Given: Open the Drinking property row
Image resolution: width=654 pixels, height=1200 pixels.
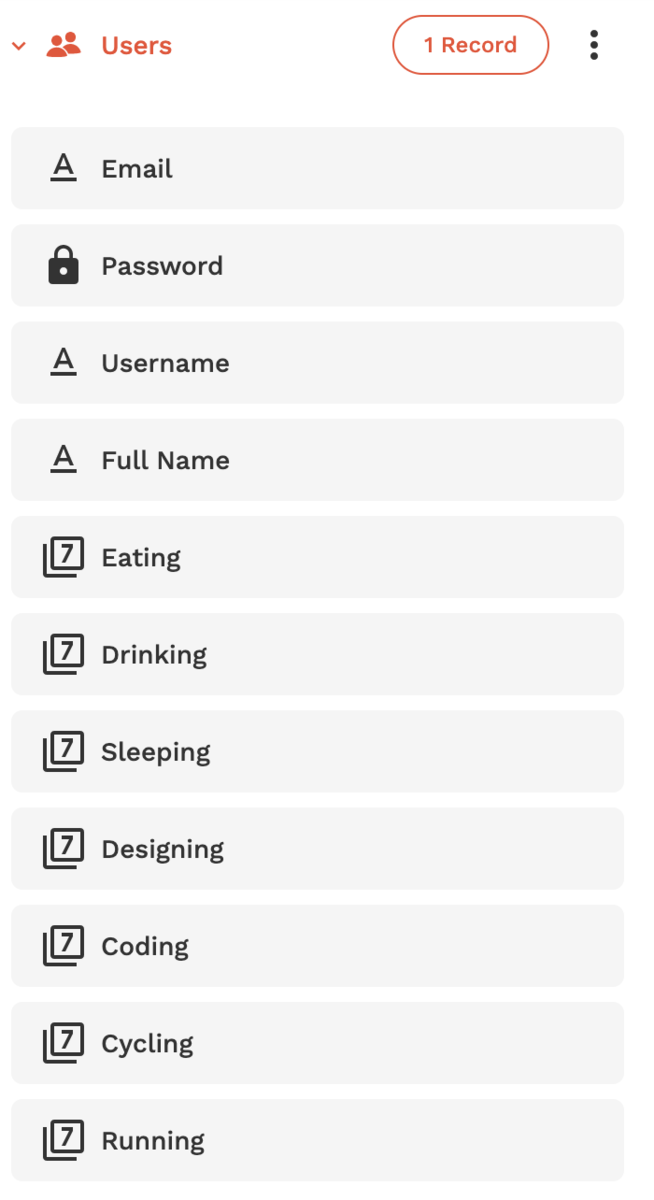Looking at the screenshot, I should tap(317, 654).
